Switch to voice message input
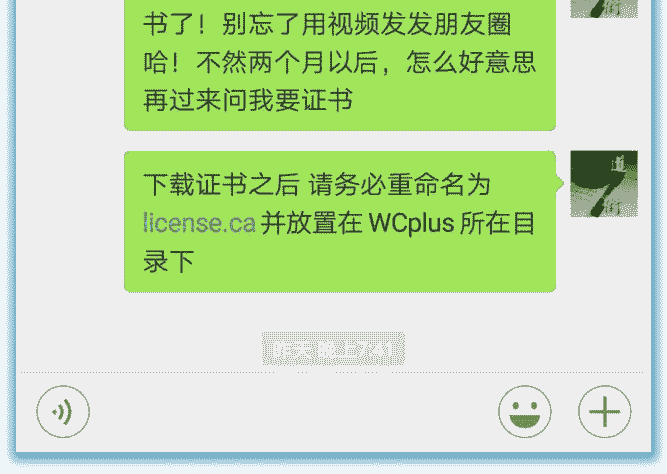This screenshot has width=667, height=474. (63, 411)
